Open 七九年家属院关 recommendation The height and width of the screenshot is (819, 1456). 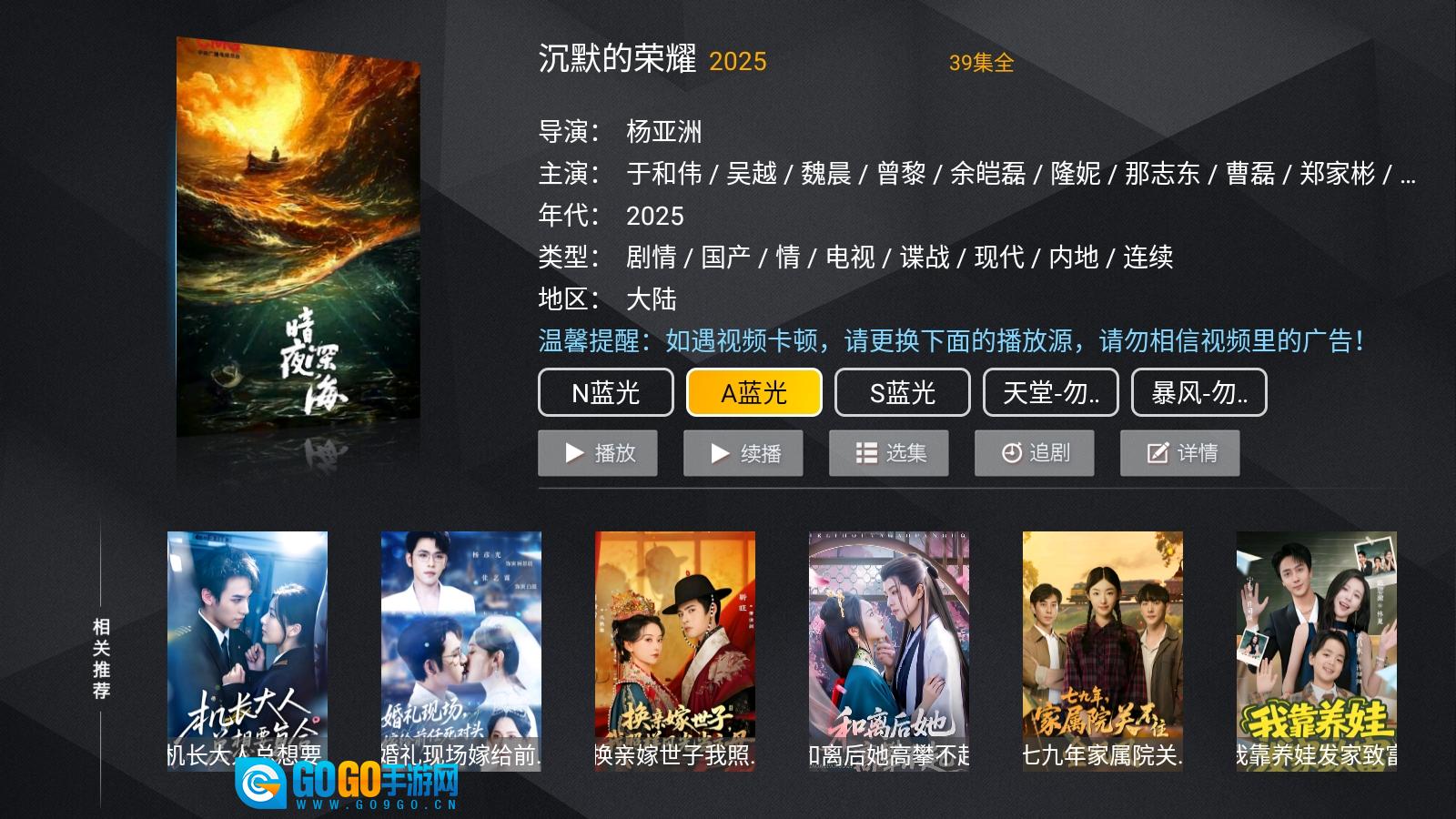click(x=1102, y=650)
